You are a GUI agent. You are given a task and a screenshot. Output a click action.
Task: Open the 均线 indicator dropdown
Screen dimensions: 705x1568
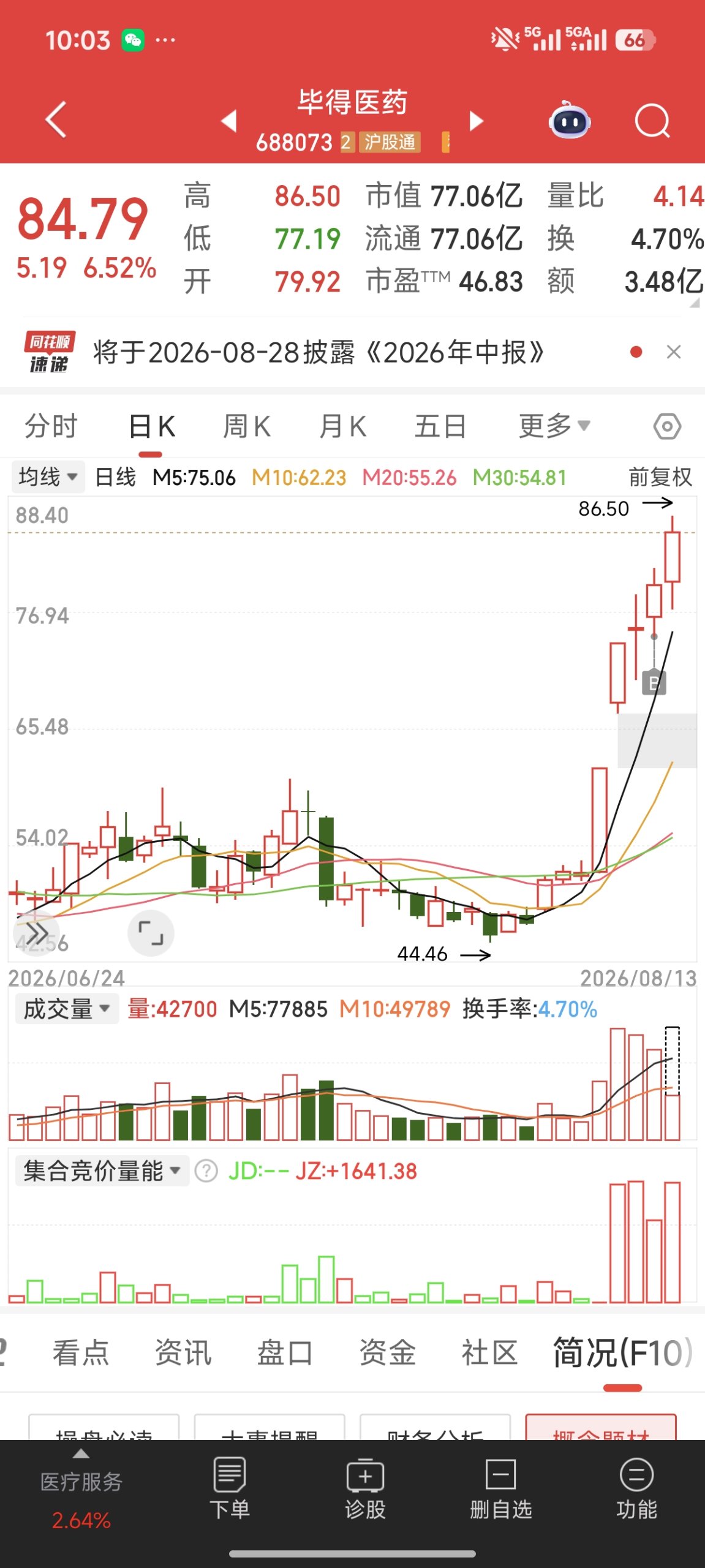(48, 477)
